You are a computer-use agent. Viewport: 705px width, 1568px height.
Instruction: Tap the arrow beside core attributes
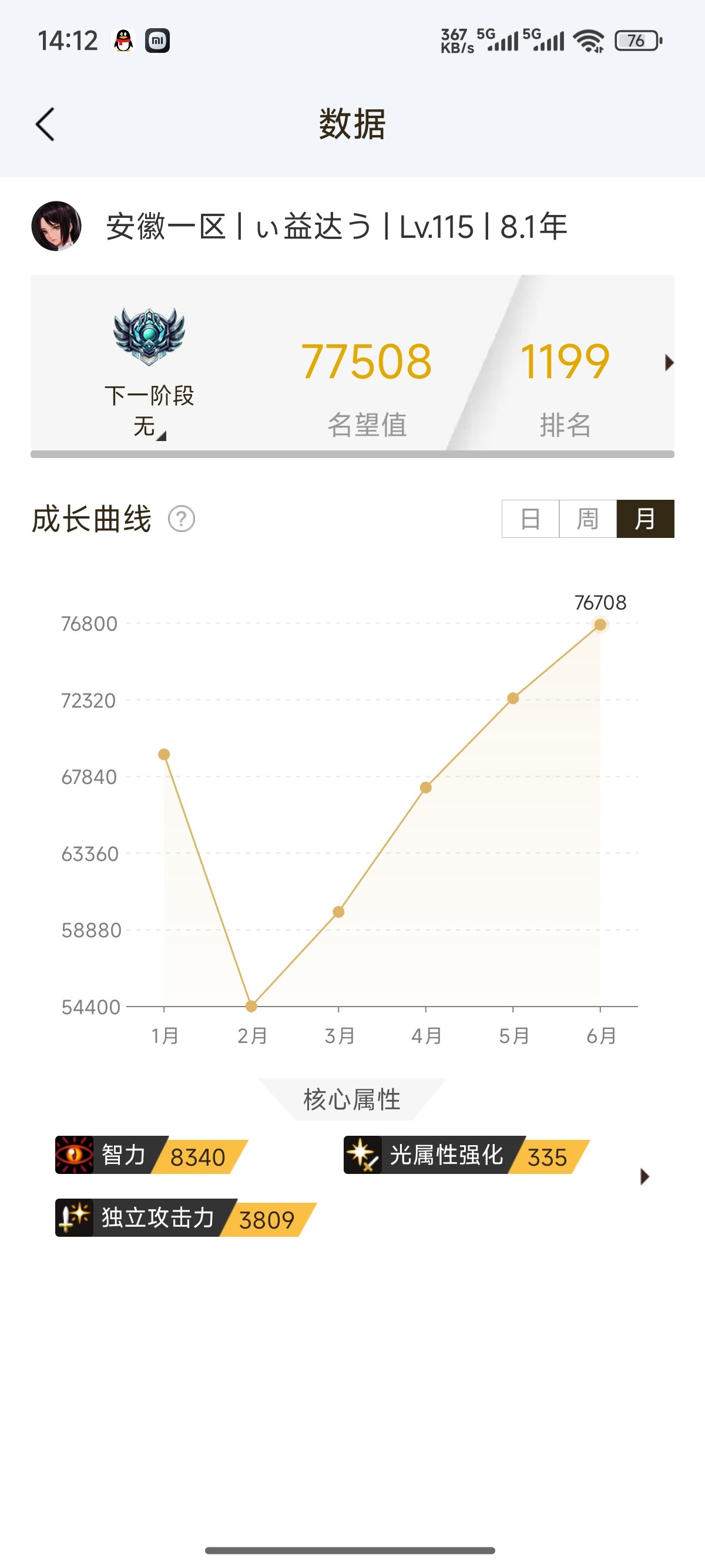[x=644, y=1177]
